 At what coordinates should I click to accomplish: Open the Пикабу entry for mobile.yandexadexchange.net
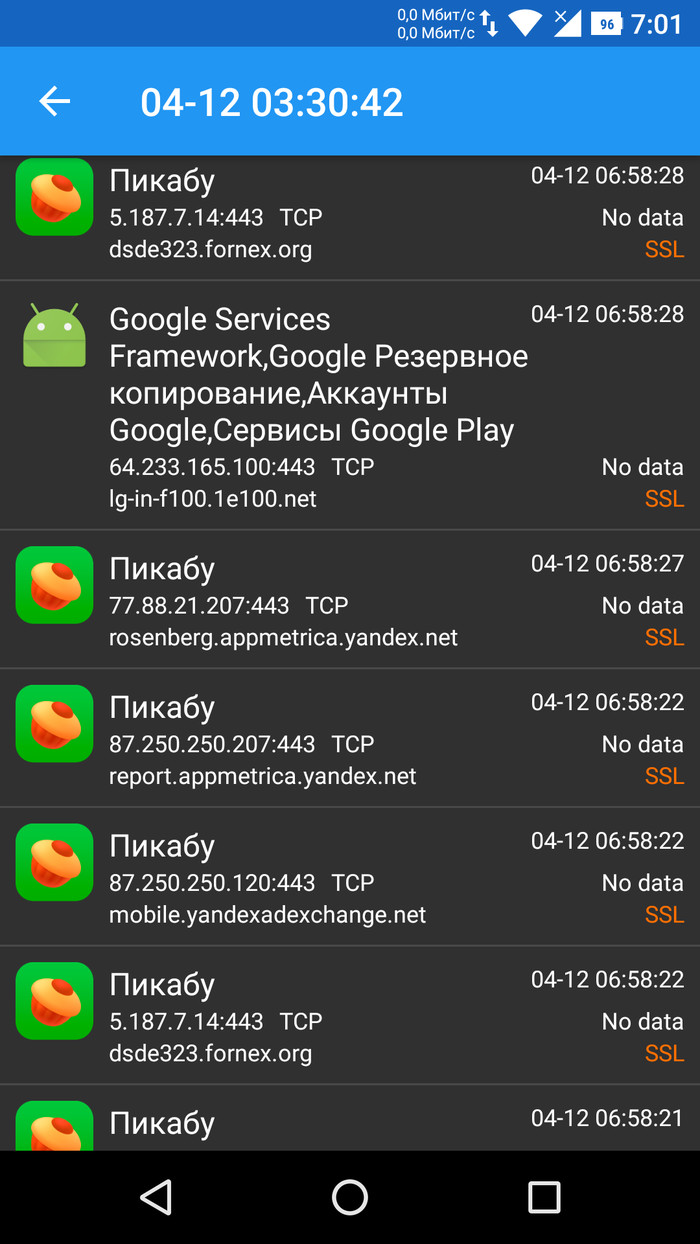point(350,877)
